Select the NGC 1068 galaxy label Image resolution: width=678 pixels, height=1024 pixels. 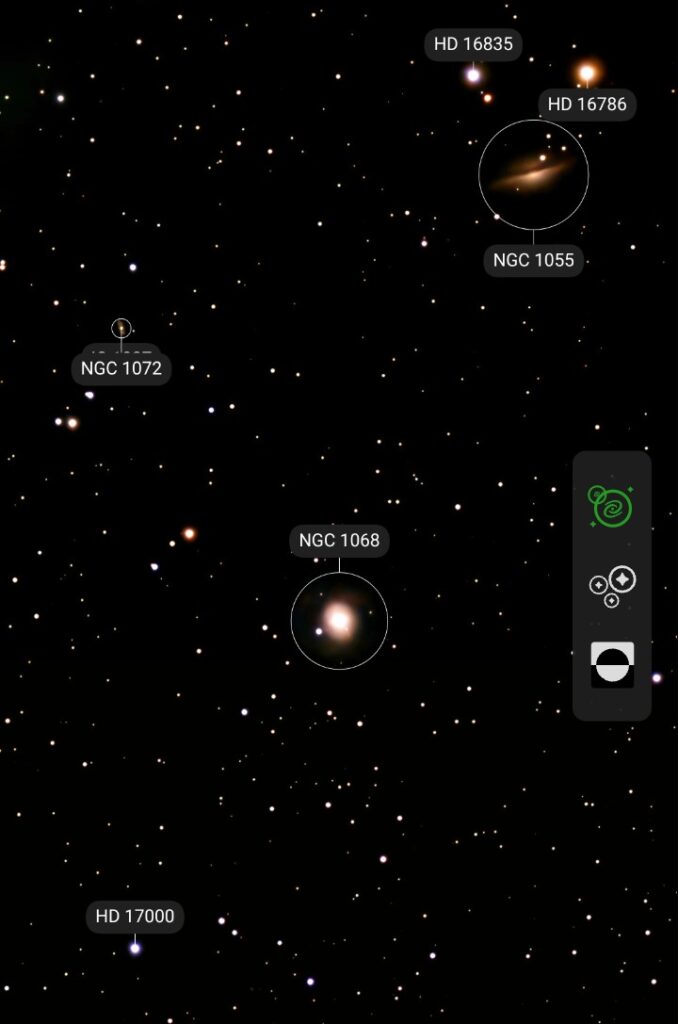(339, 541)
